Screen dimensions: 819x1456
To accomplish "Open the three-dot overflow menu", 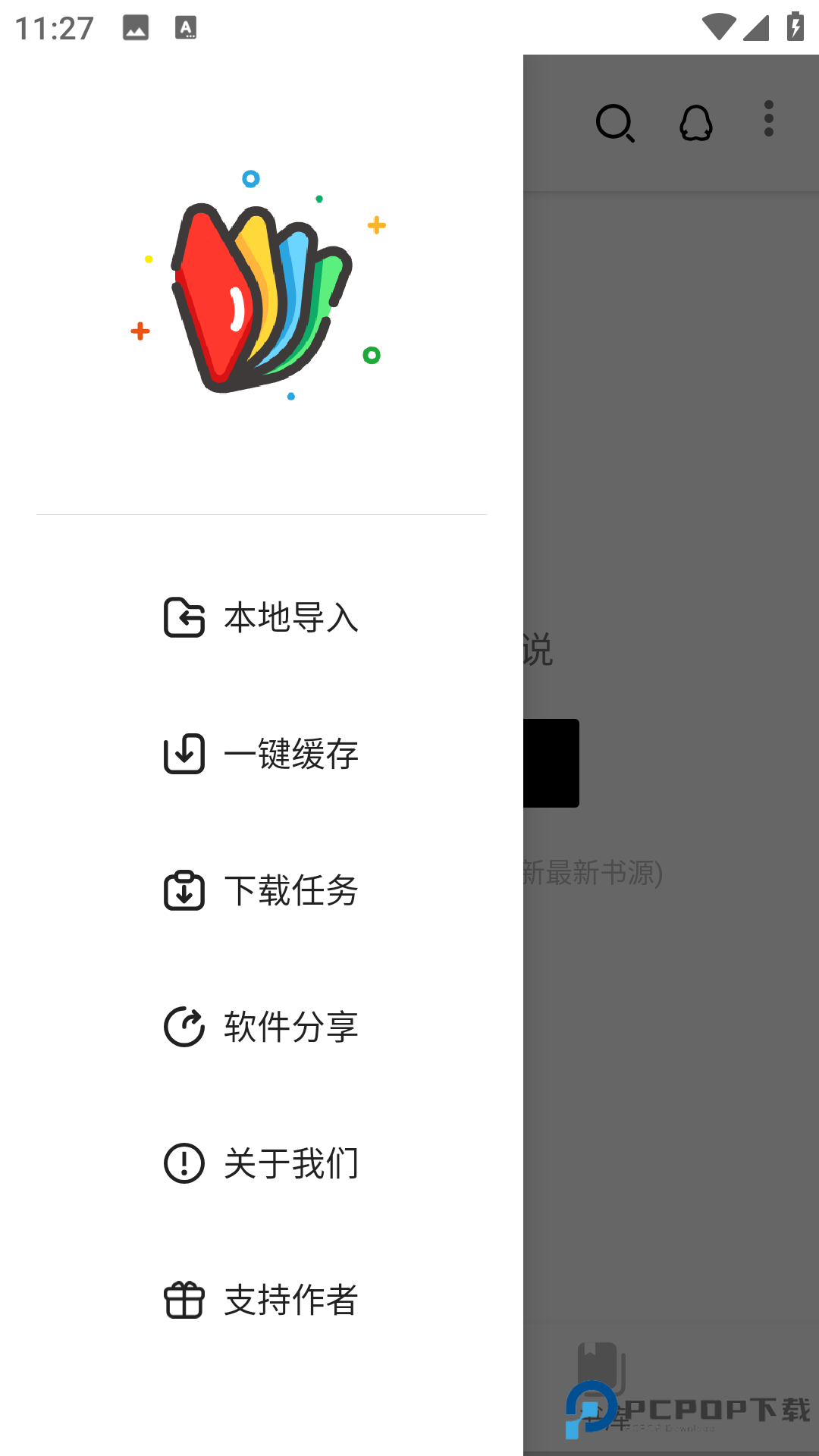I will [769, 118].
